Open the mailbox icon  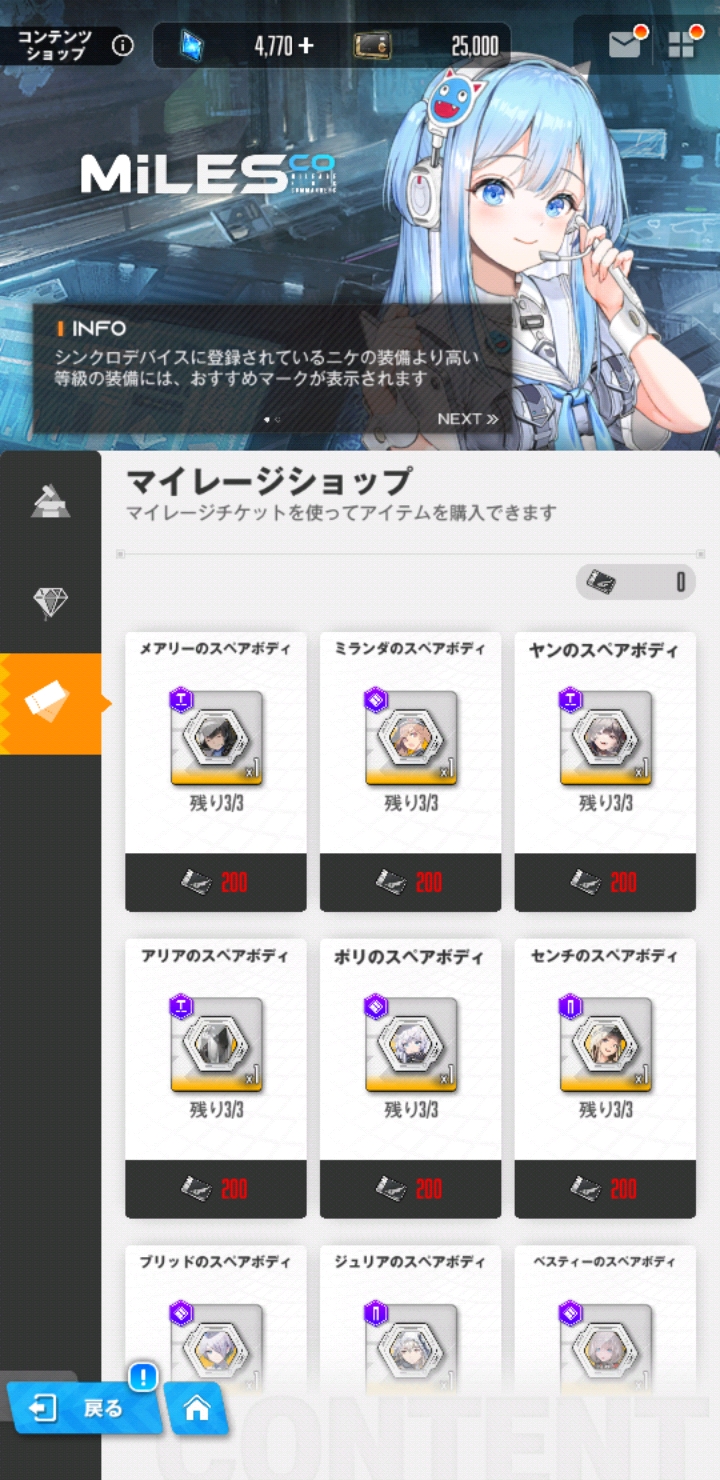pyautogui.click(x=625, y=45)
